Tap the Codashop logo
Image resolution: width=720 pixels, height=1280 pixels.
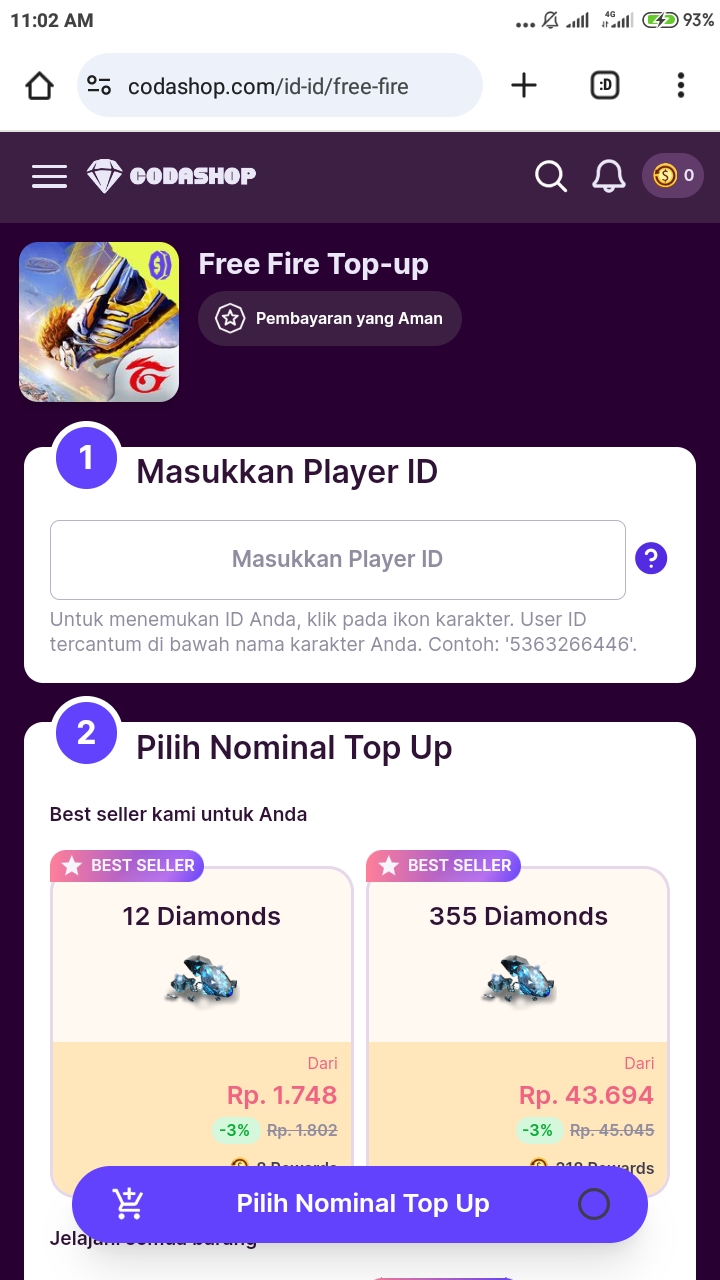tap(171, 177)
